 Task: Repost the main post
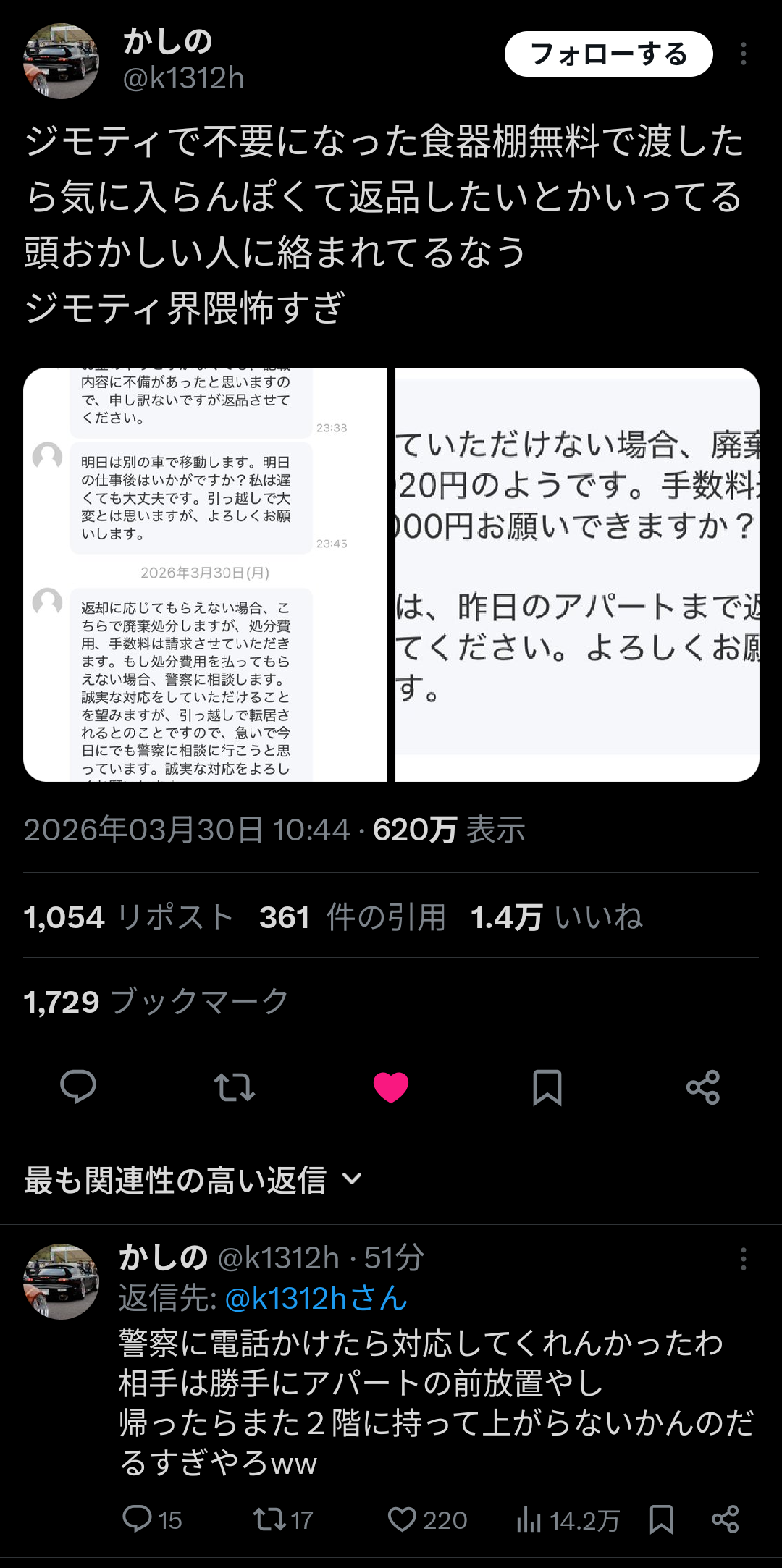235,1087
